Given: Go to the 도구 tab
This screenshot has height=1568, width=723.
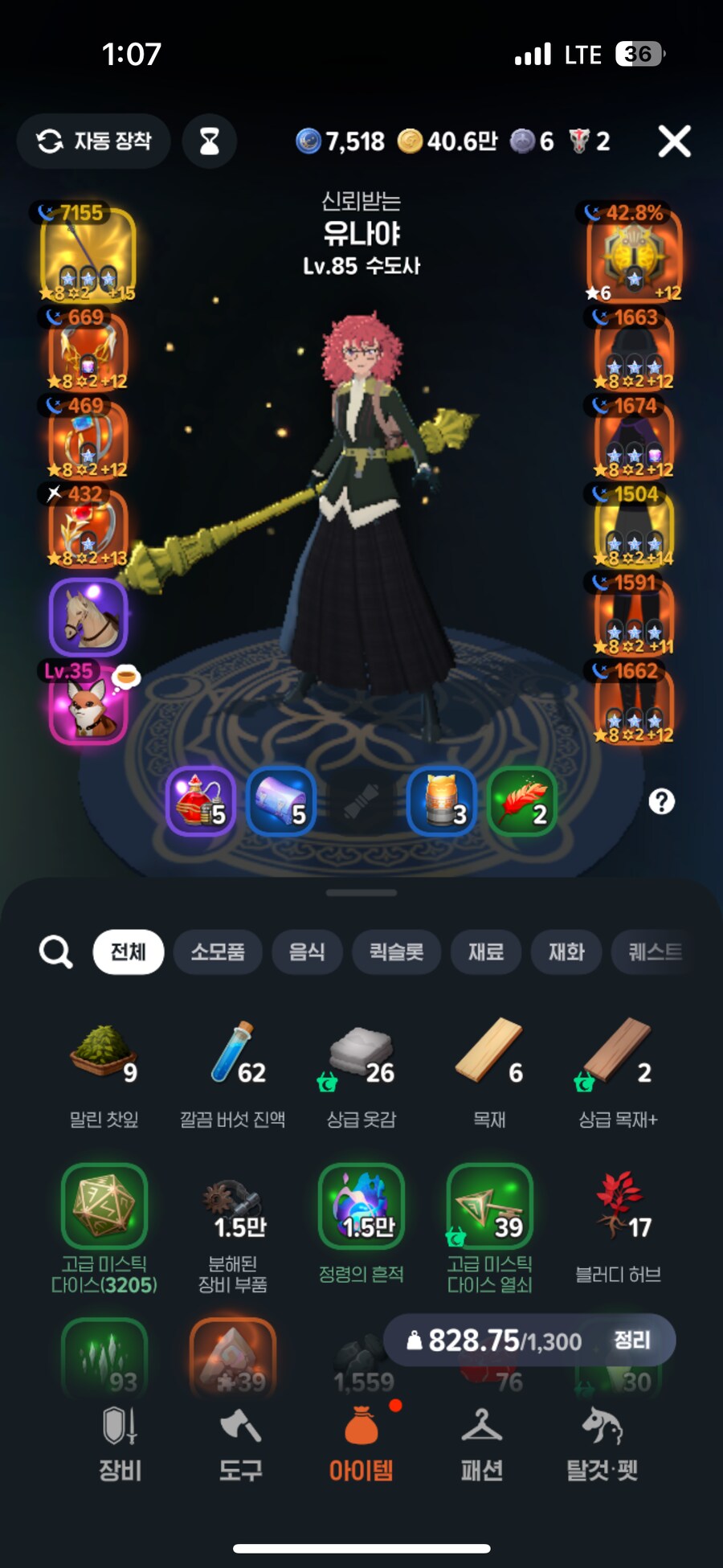Looking at the screenshot, I should coord(240,1444).
